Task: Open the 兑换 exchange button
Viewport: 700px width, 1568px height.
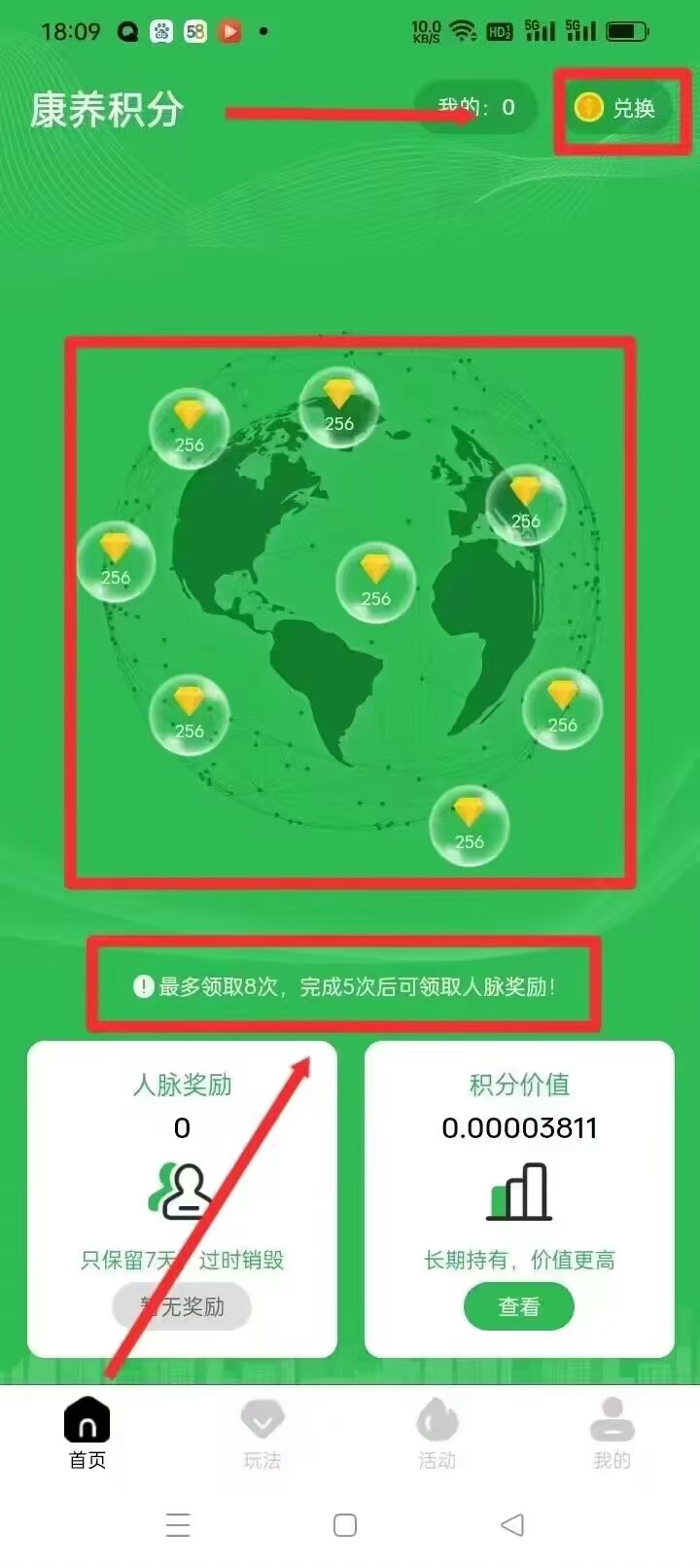Action: point(616,108)
